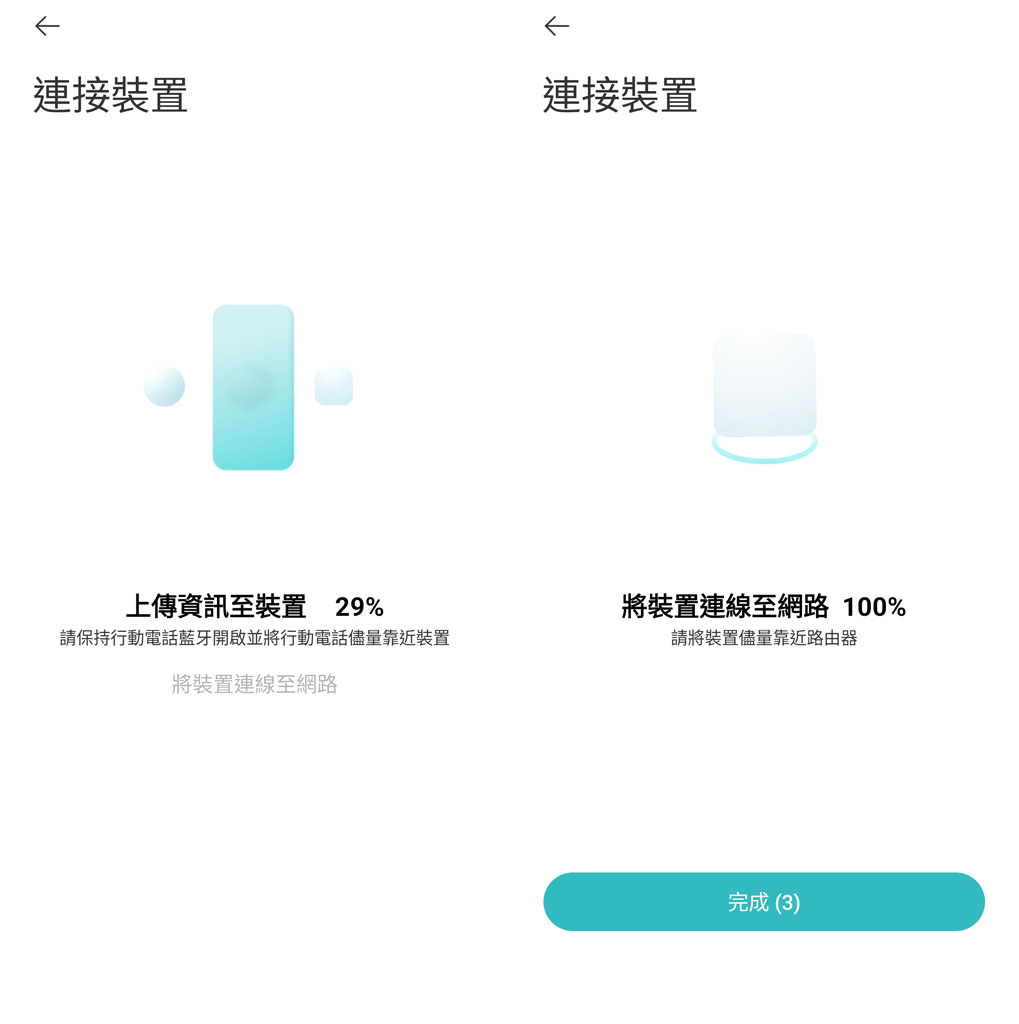
Task: Go back from the 上傳資訊至裝置 29% screen
Action: point(47,27)
